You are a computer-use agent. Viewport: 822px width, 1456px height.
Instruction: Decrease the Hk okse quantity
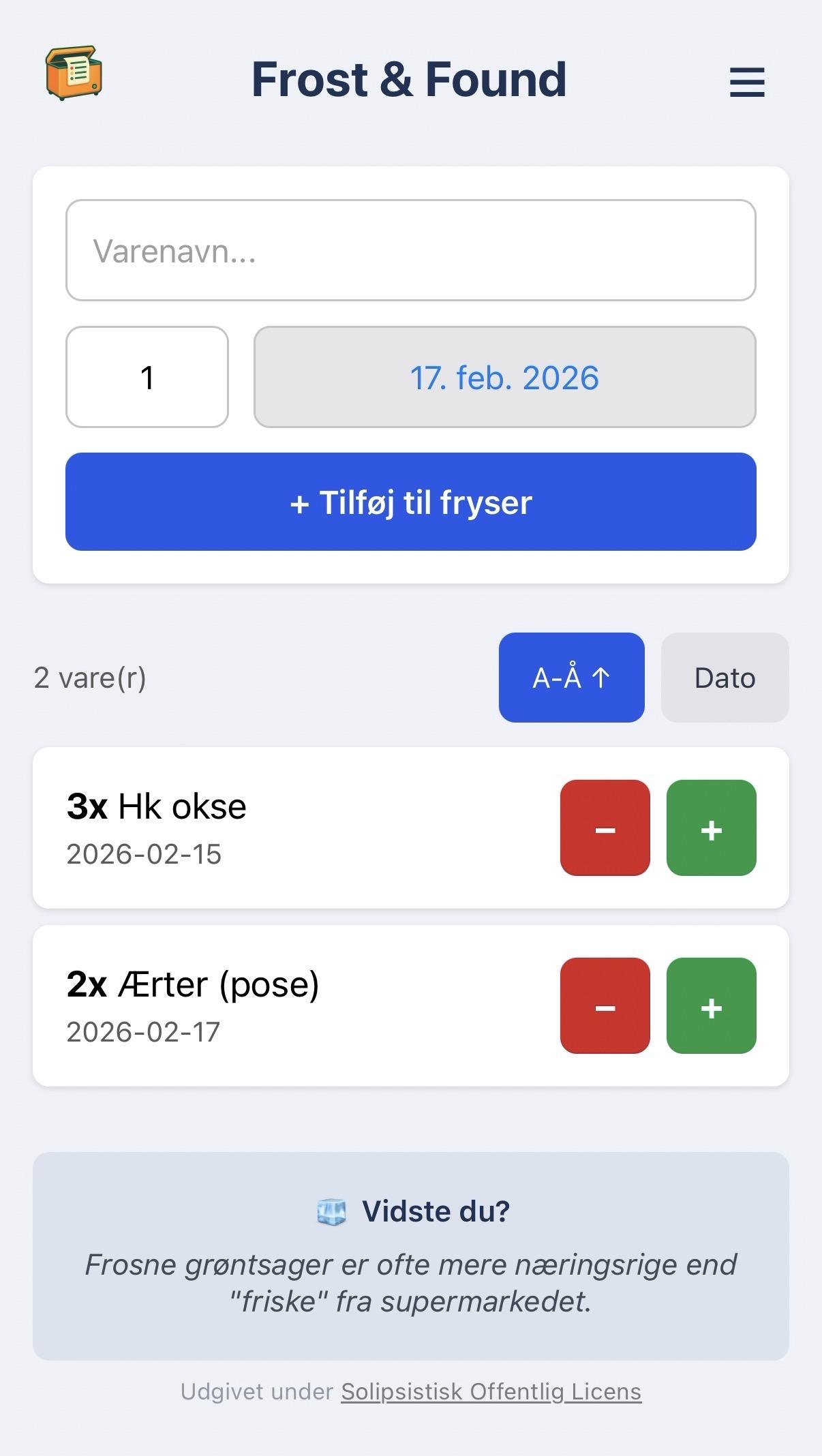coord(605,828)
